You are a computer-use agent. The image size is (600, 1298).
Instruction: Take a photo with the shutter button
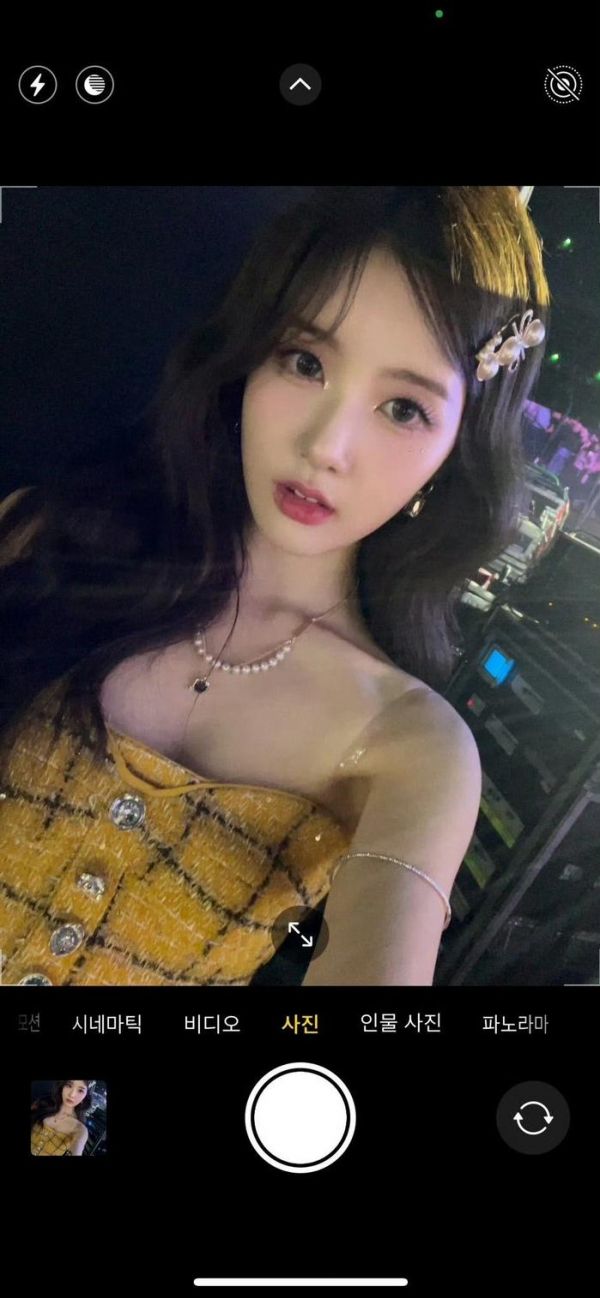300,1118
